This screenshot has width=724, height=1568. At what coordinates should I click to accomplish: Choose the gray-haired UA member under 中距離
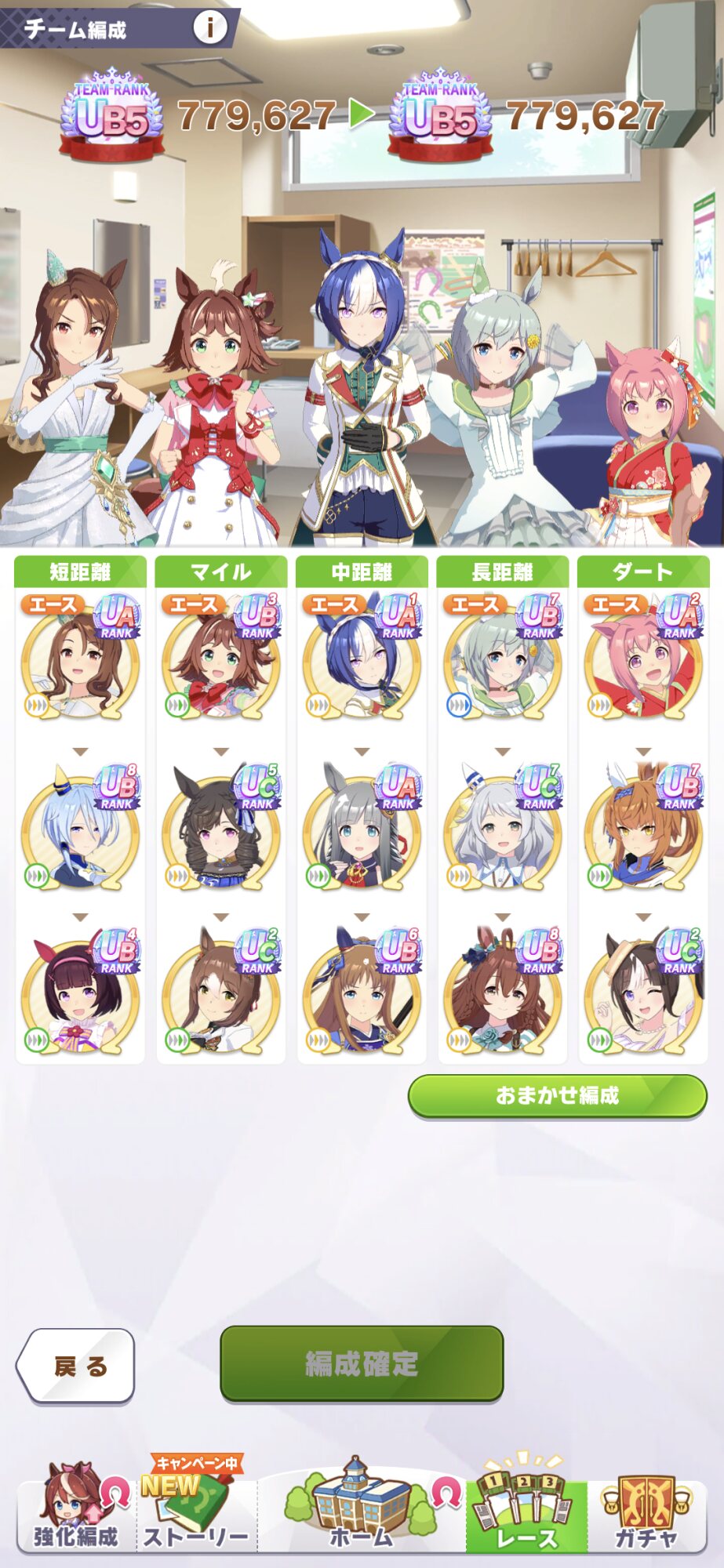pos(362,827)
